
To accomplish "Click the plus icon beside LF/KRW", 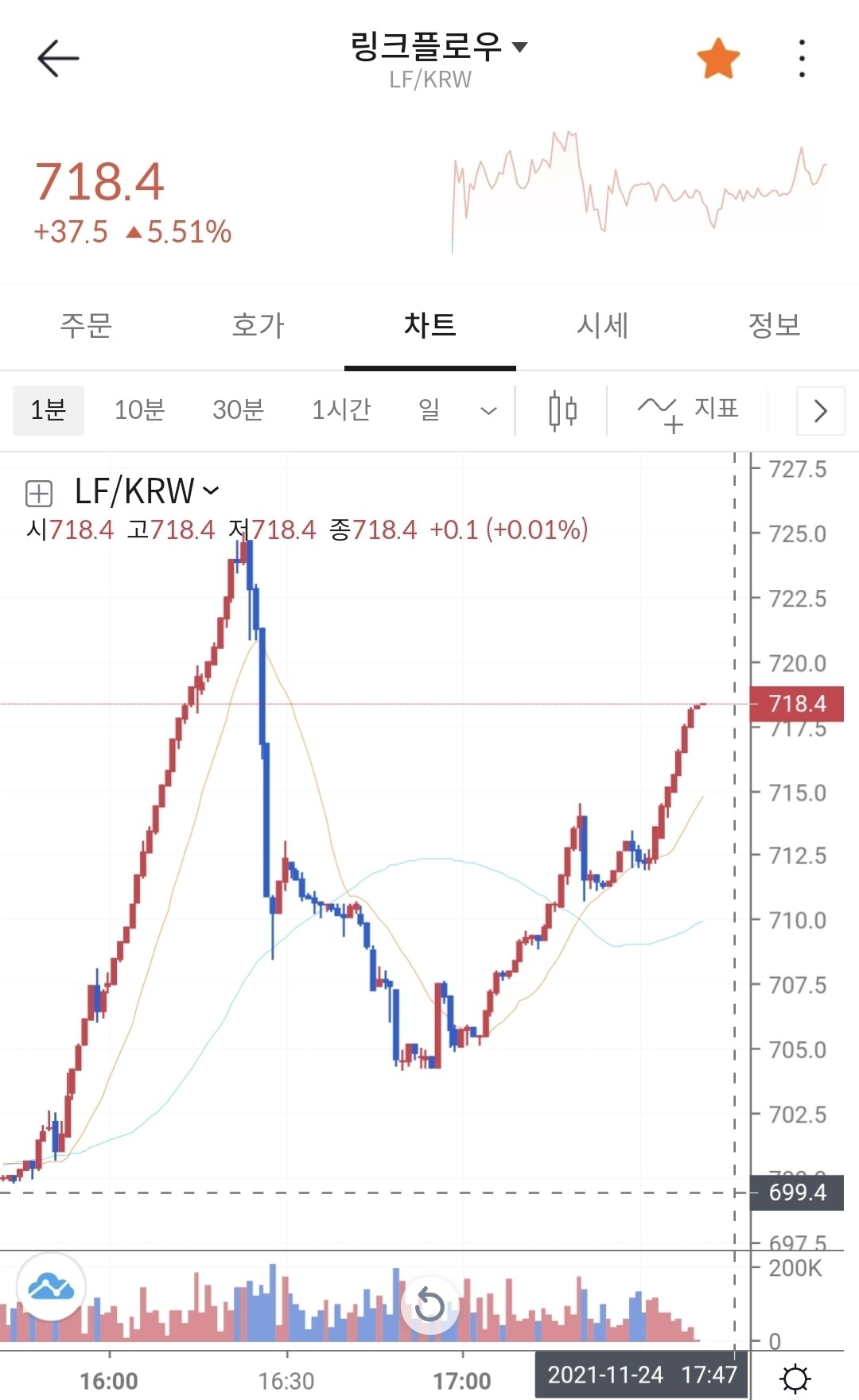I will [37, 493].
